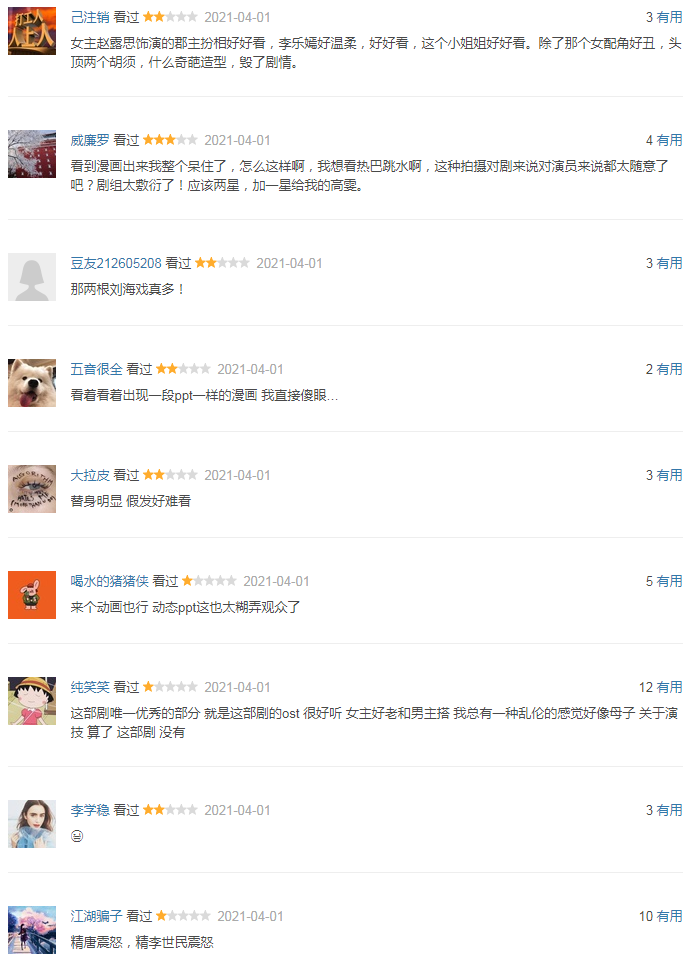The height and width of the screenshot is (961, 693).
Task: Mark 己注销's review as useful
Action: coord(669,17)
